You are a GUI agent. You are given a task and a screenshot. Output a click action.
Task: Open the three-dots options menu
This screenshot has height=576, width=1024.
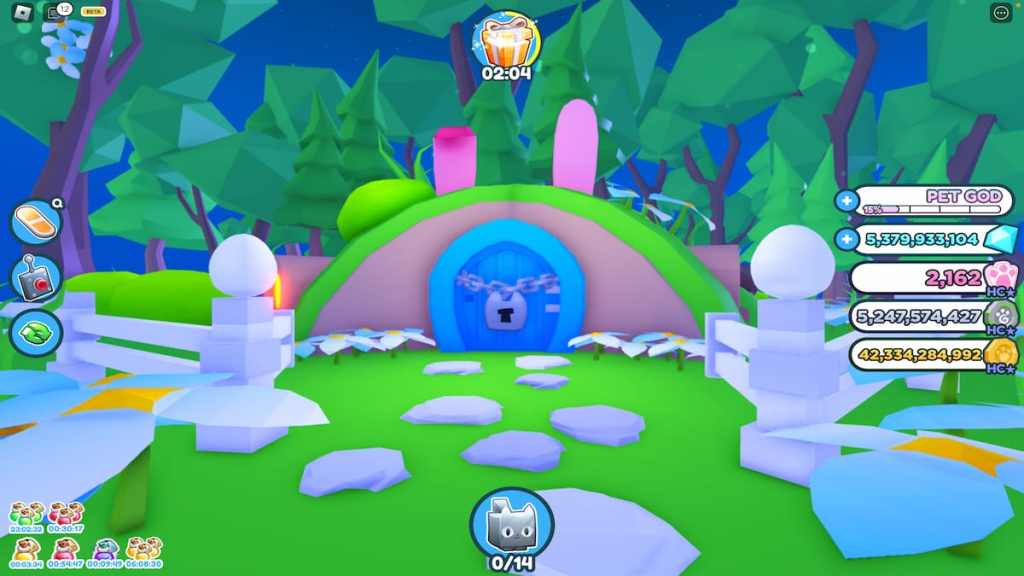click(1001, 13)
